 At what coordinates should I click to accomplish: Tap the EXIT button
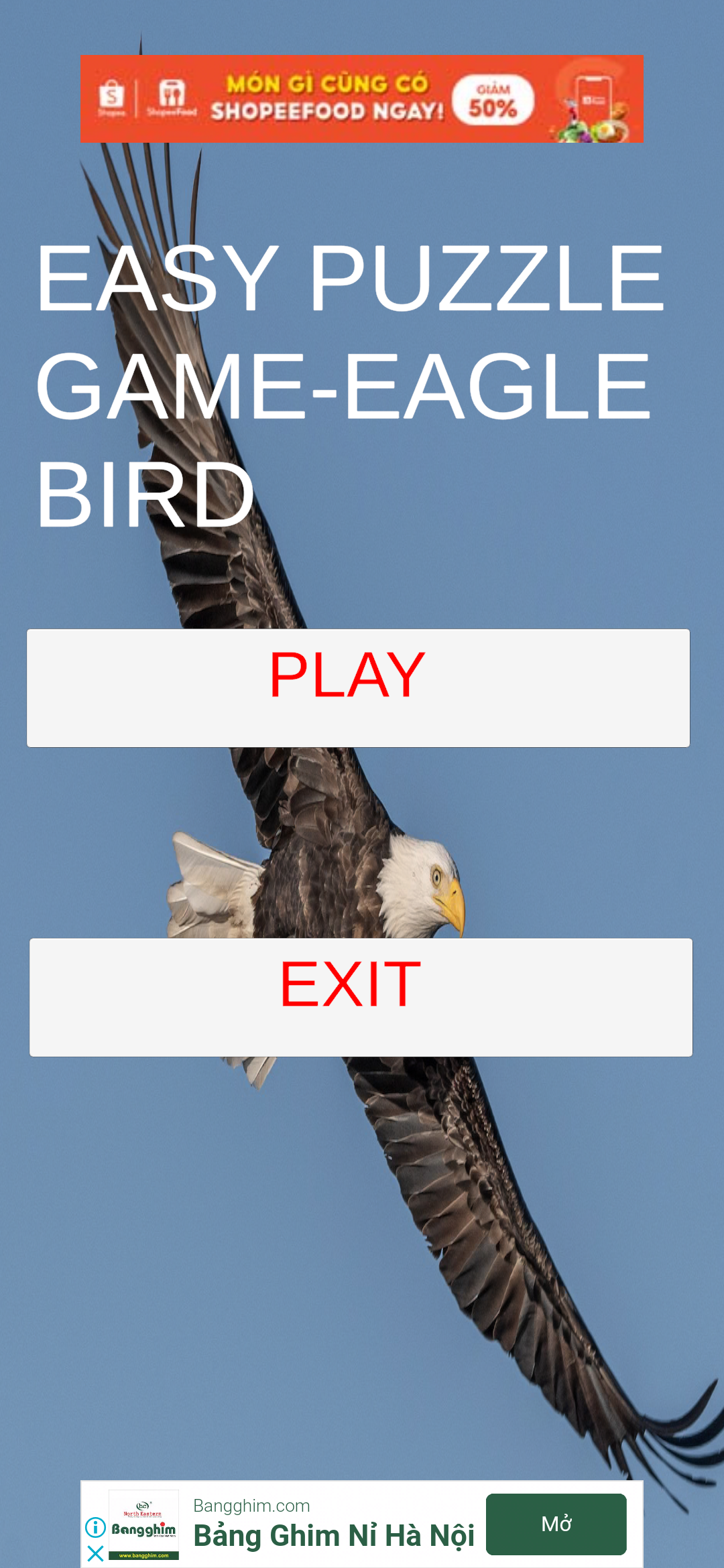click(x=361, y=997)
